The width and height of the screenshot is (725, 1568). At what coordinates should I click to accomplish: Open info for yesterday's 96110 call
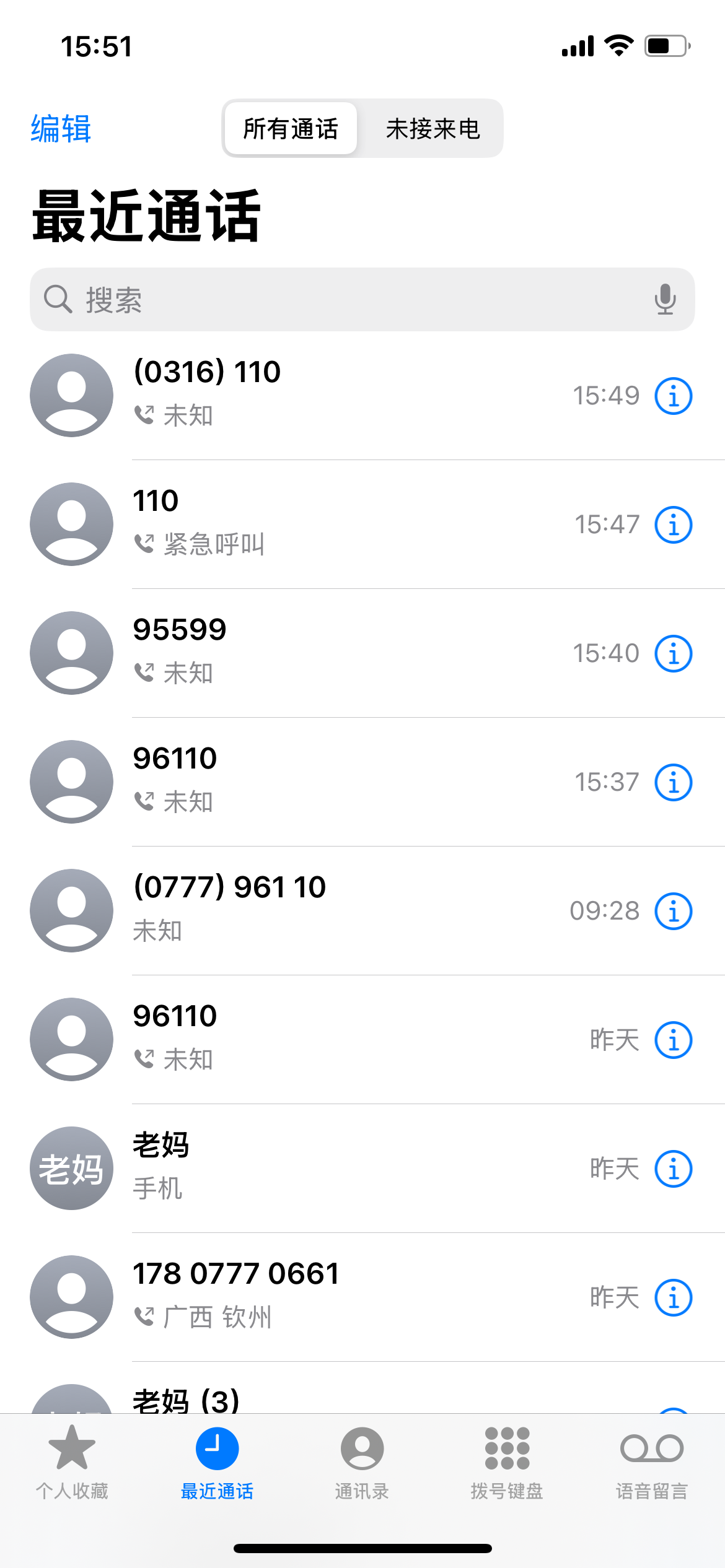(674, 1040)
